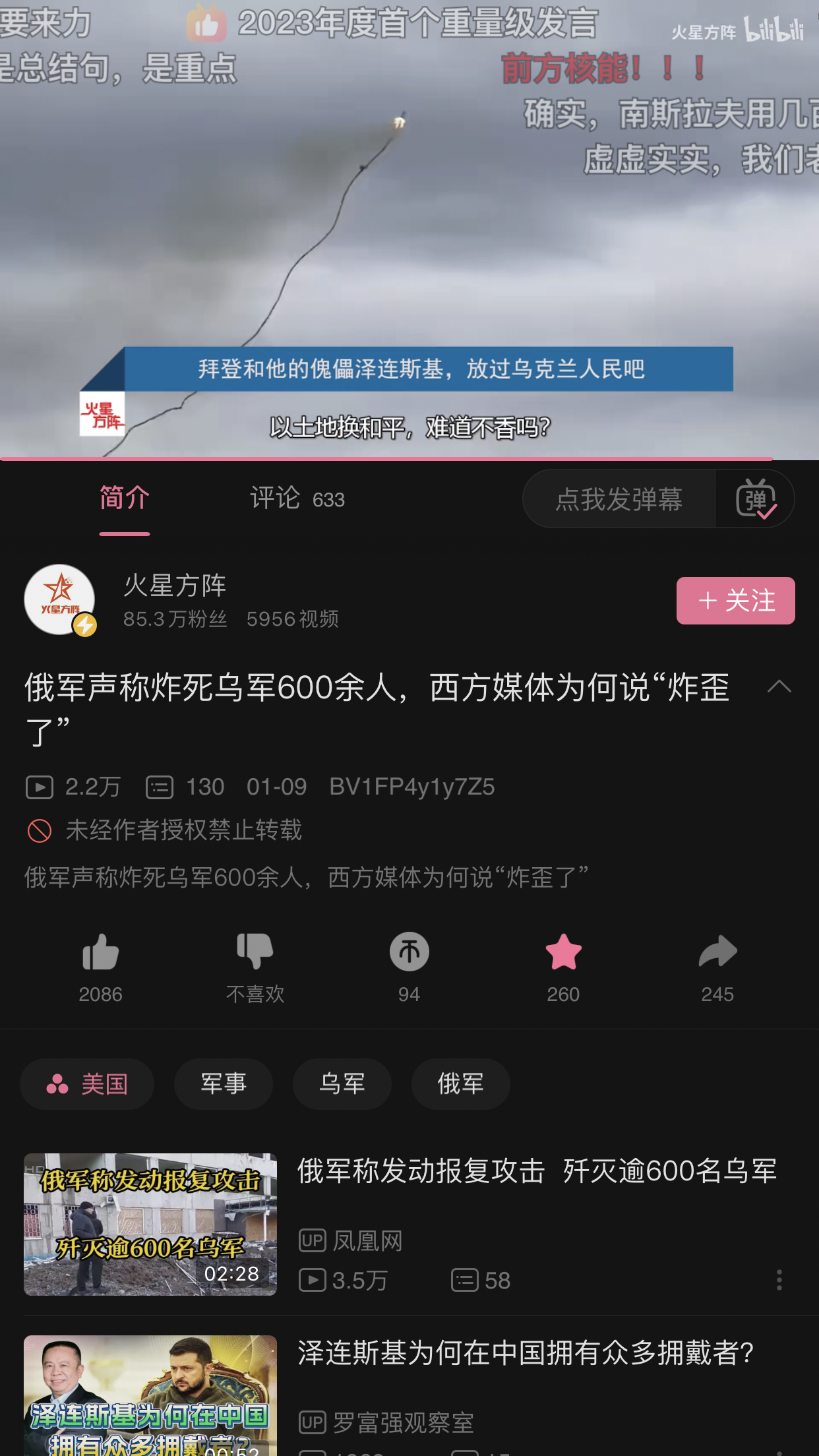Open the 美国 tag chip
The image size is (819, 1456).
coord(87,1083)
